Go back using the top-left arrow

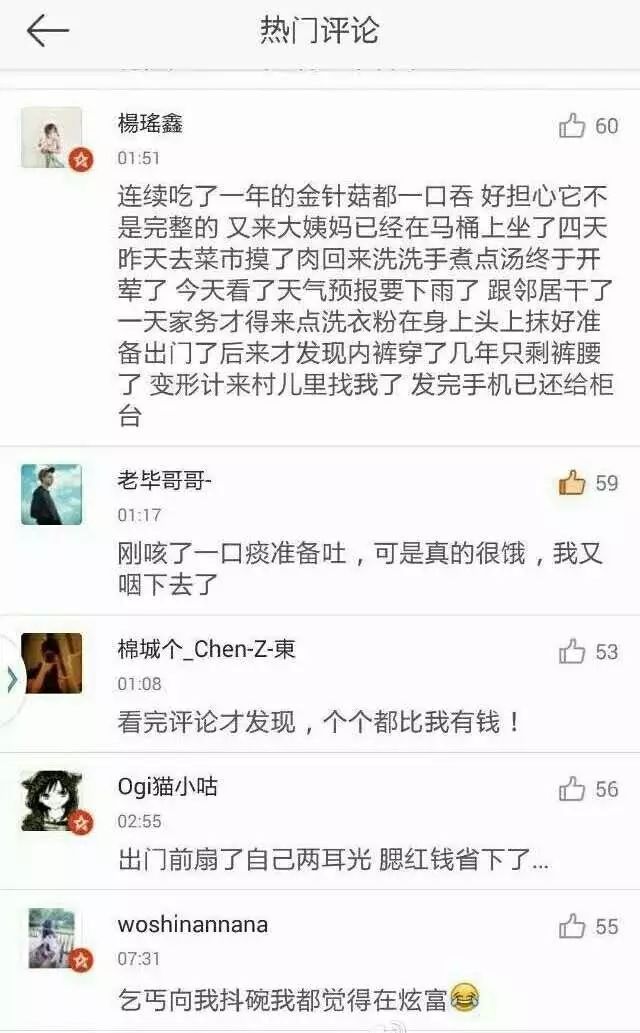coord(47,31)
